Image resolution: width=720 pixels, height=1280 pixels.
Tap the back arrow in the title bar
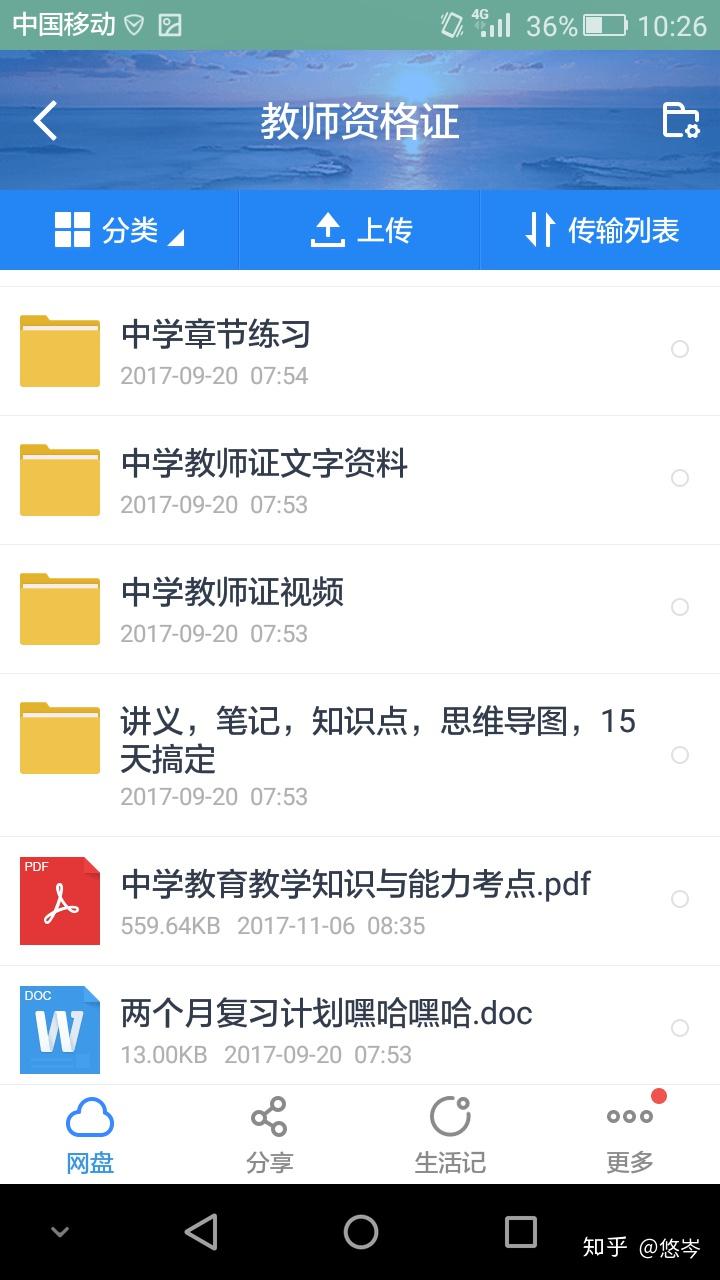pos(44,120)
